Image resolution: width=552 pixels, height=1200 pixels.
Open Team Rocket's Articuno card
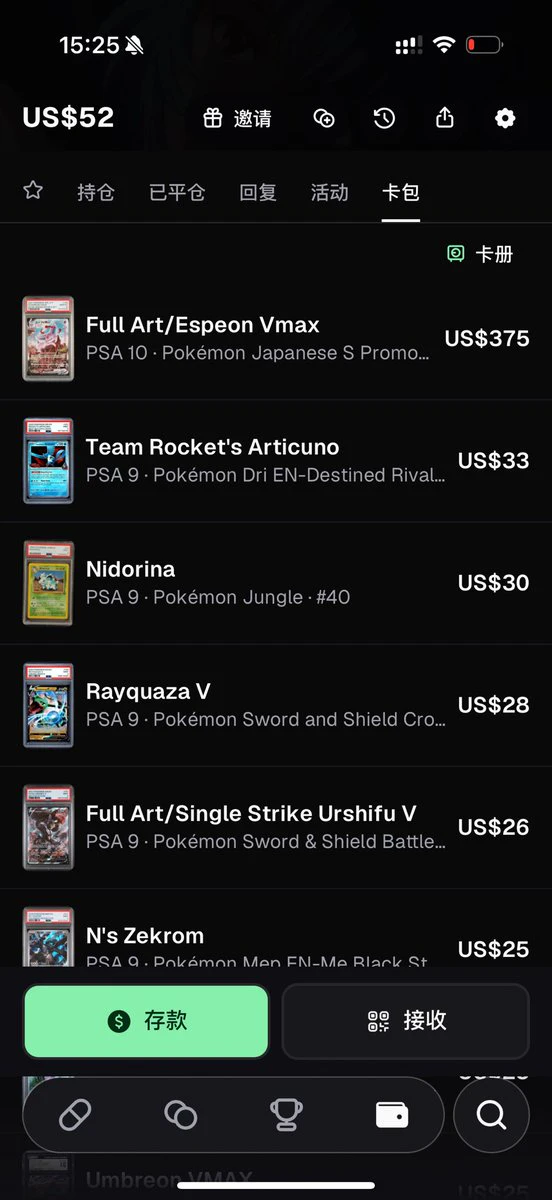click(276, 461)
